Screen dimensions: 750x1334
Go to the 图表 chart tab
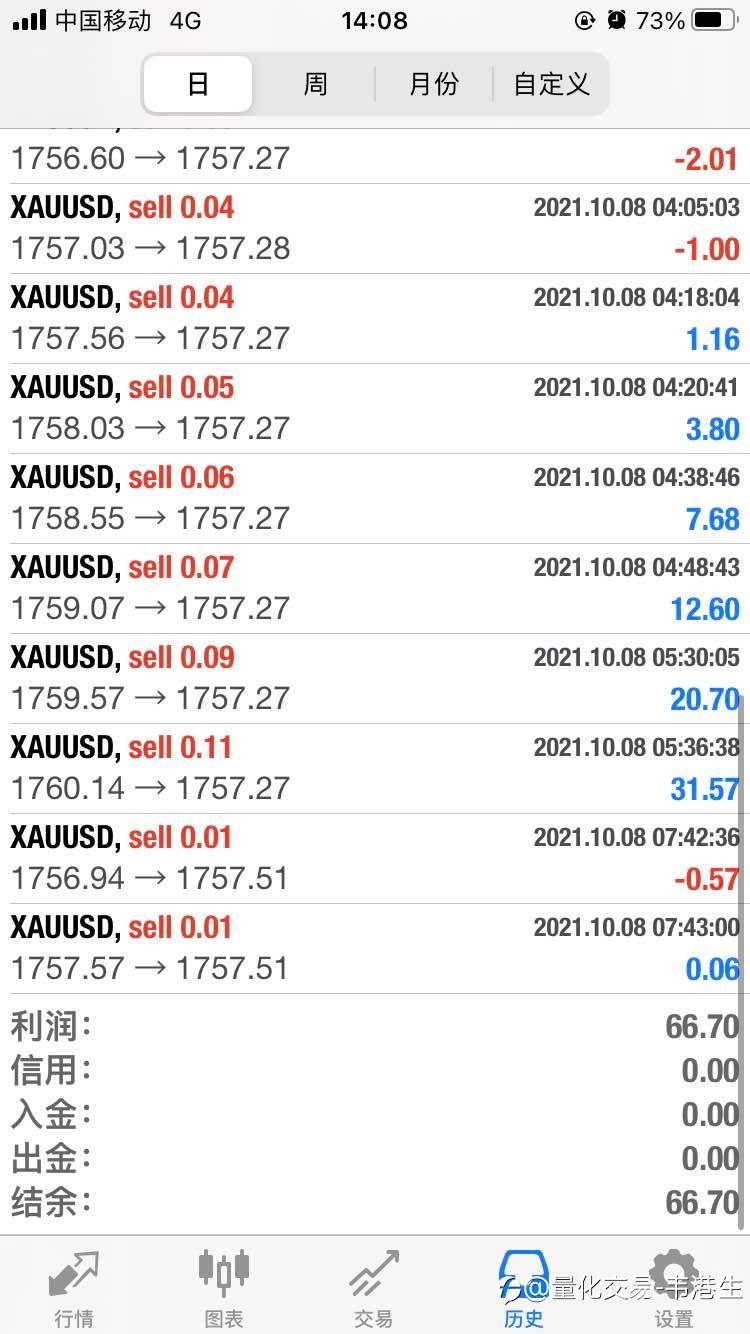point(224,1287)
